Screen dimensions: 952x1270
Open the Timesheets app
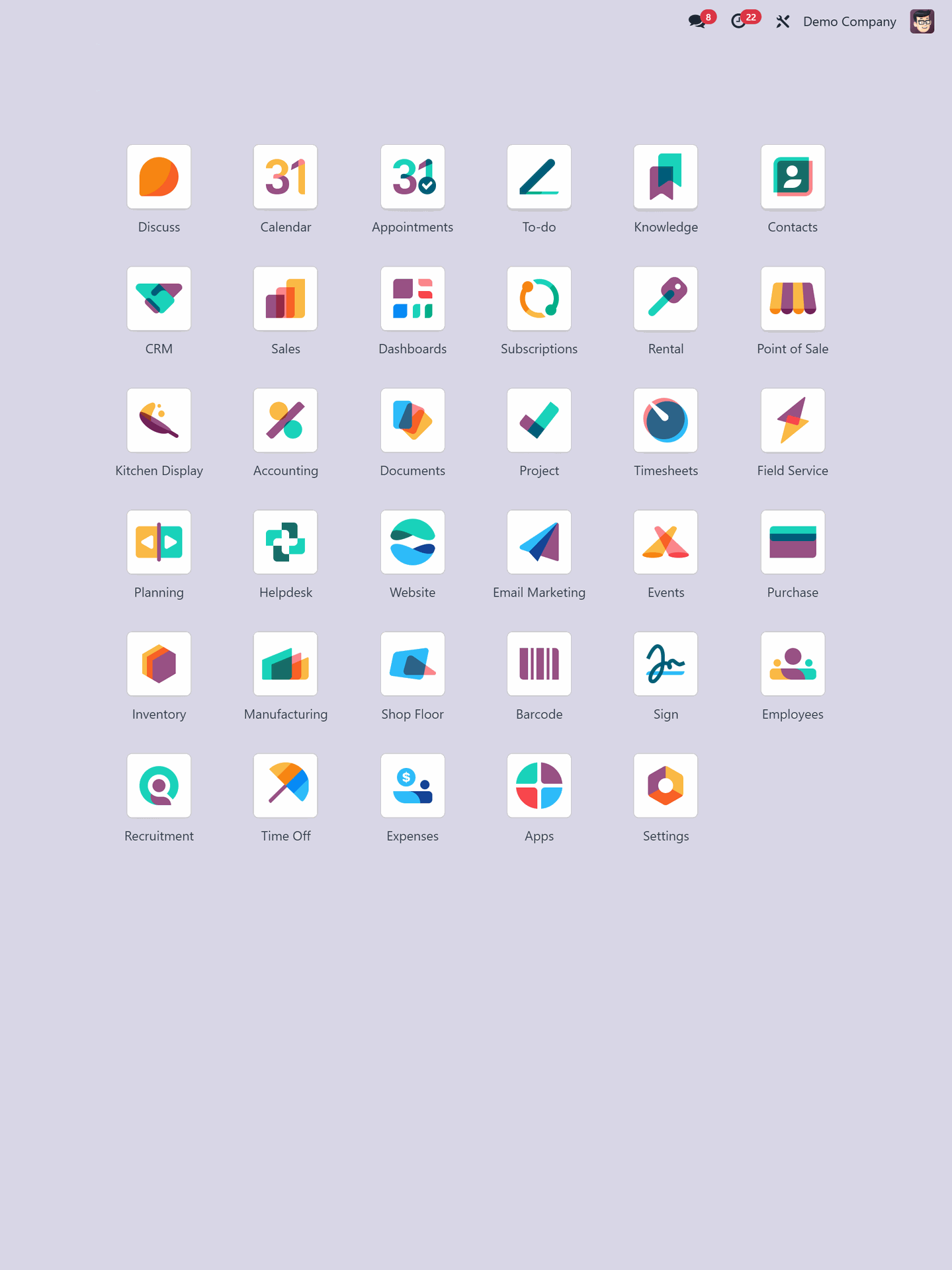pyautogui.click(x=666, y=421)
